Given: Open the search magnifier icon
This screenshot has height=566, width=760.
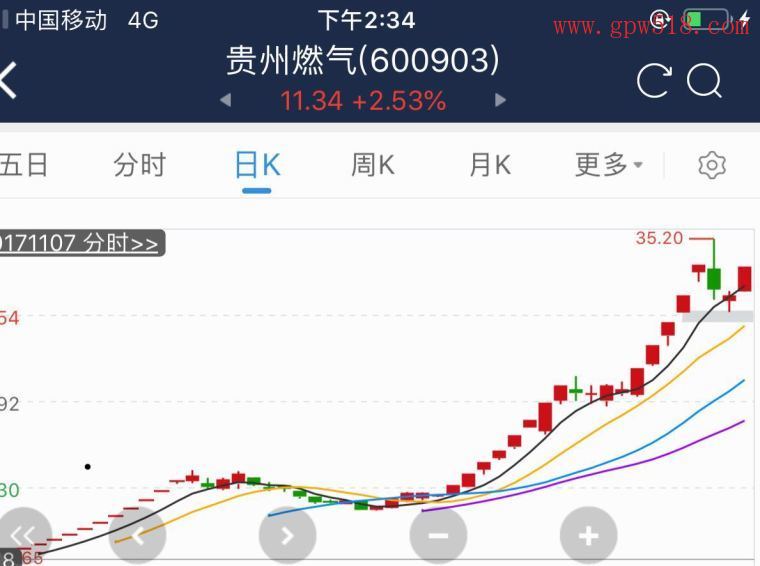Looking at the screenshot, I should [x=705, y=81].
